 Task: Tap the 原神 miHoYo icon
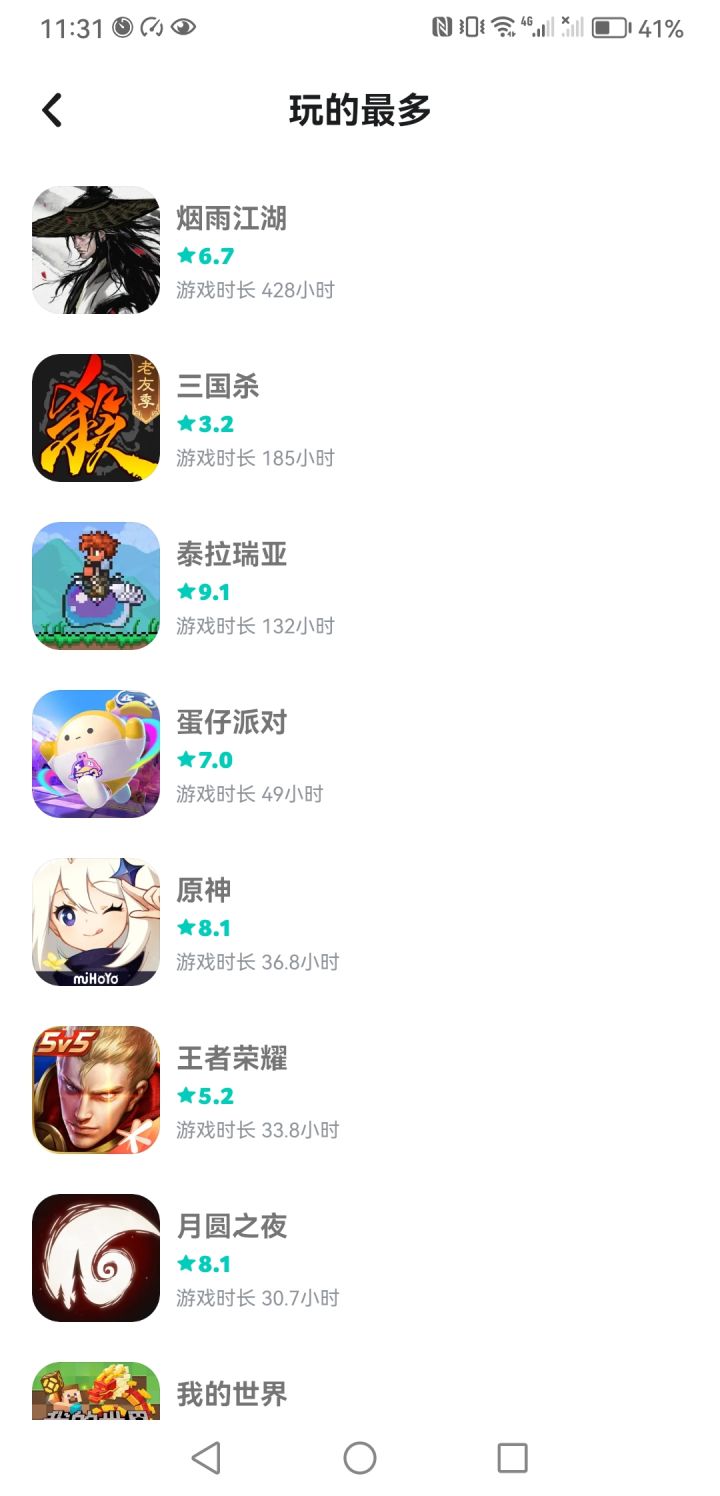[95, 921]
